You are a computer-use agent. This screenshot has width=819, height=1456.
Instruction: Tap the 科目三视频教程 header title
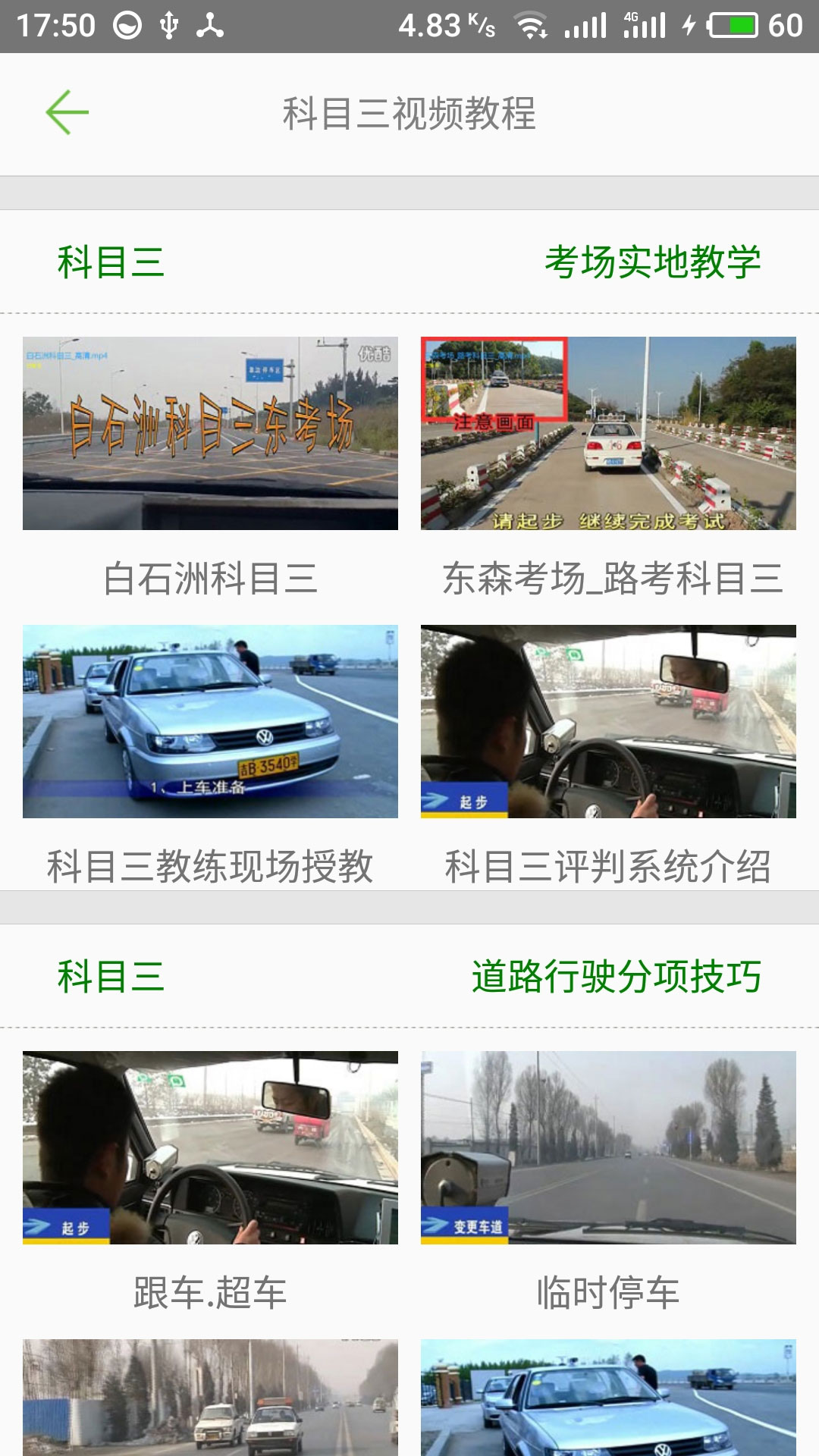pos(409,111)
